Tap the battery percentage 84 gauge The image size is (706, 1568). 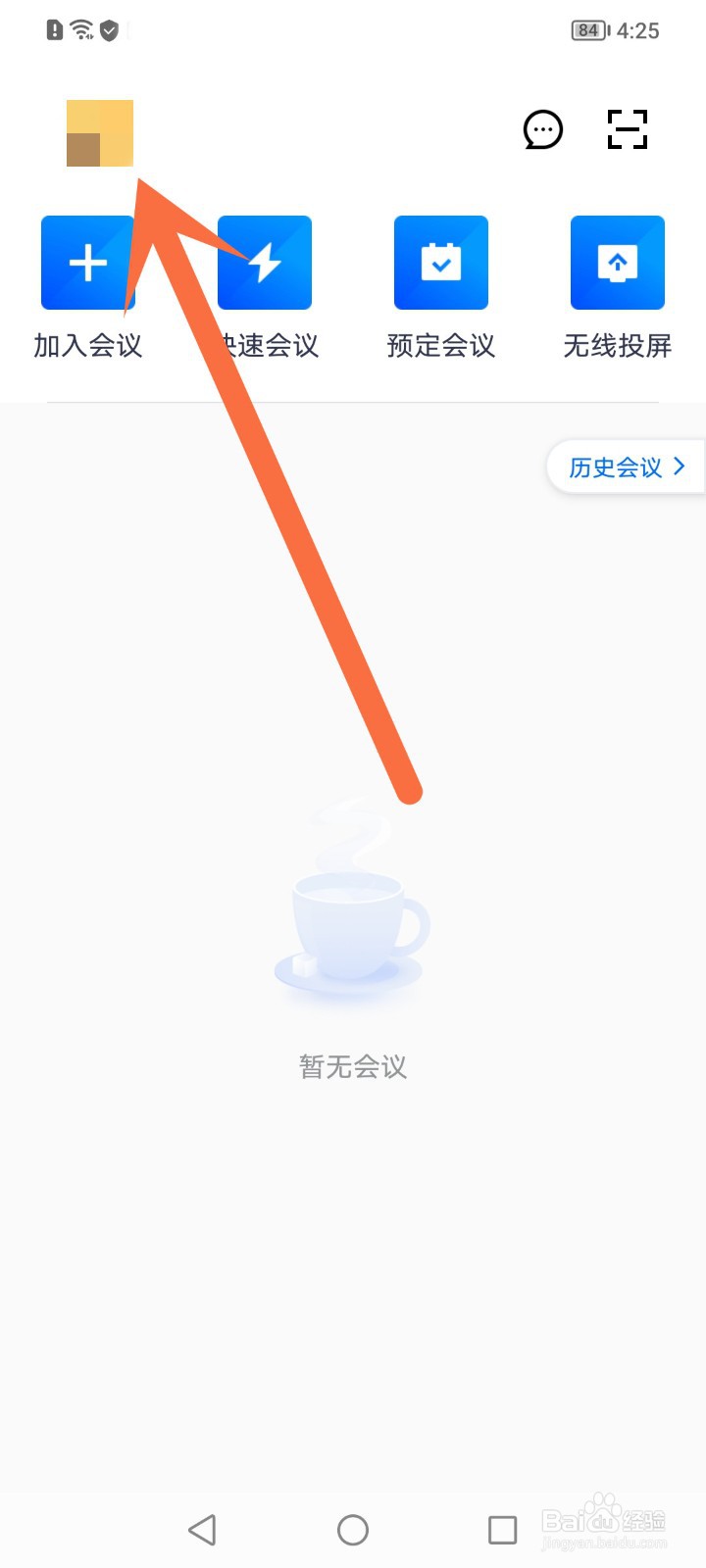pos(587,30)
